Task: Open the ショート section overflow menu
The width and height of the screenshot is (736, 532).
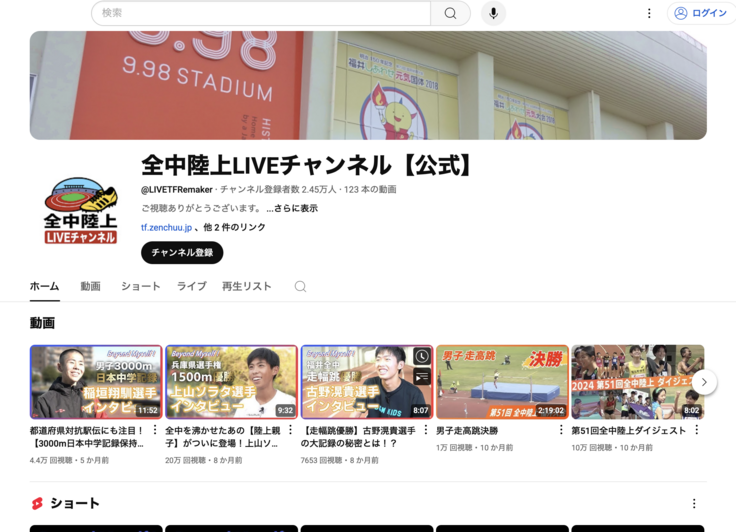Action: [x=694, y=504]
